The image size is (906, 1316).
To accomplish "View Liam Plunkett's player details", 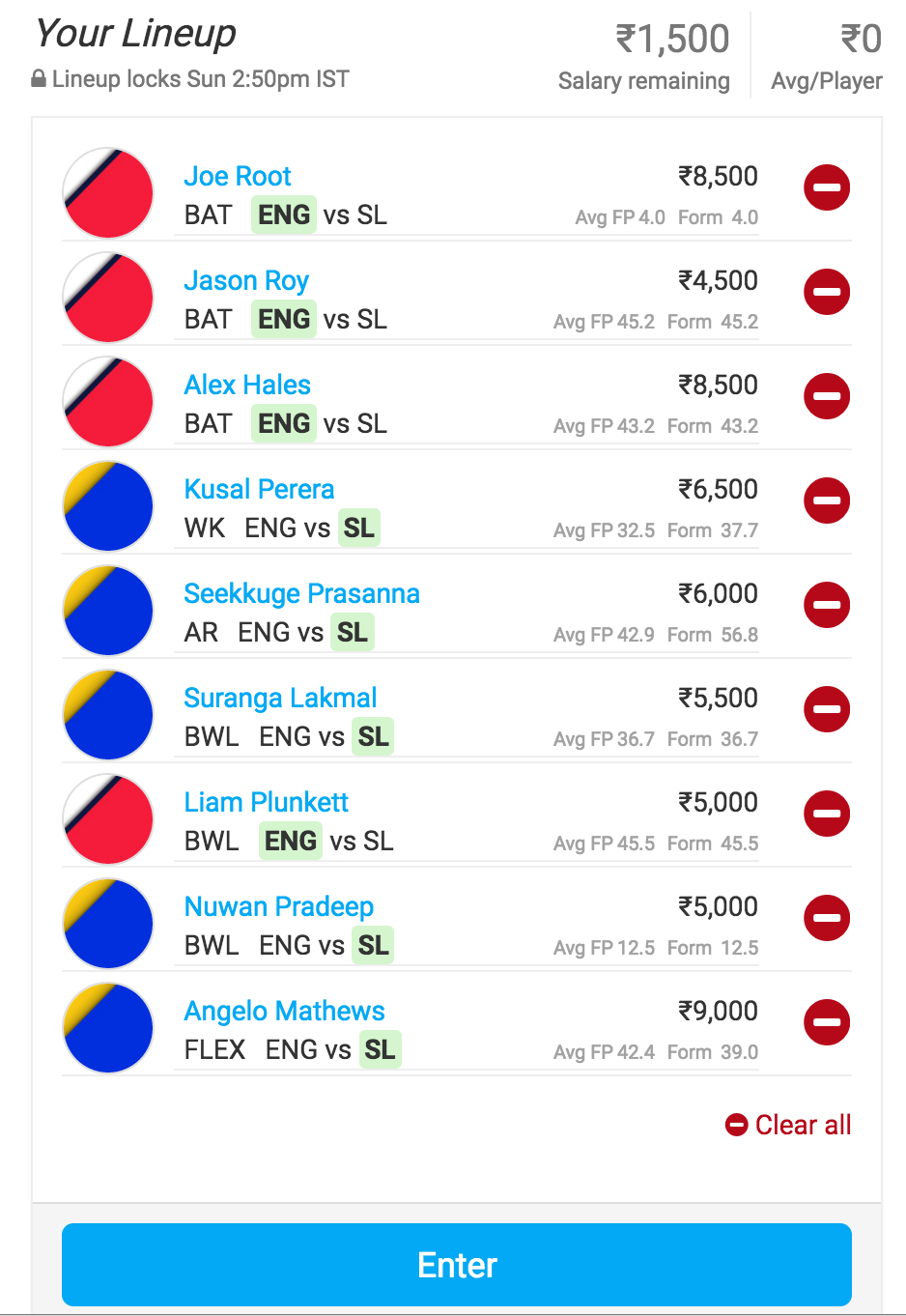I will 266,802.
